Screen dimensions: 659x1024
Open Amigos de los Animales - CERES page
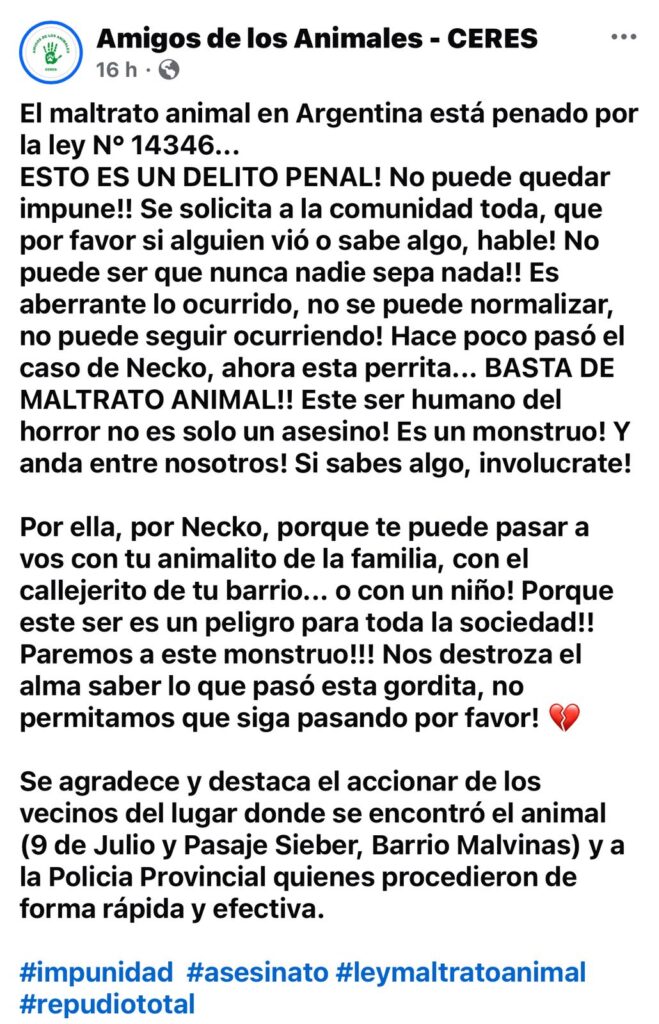[317, 39]
